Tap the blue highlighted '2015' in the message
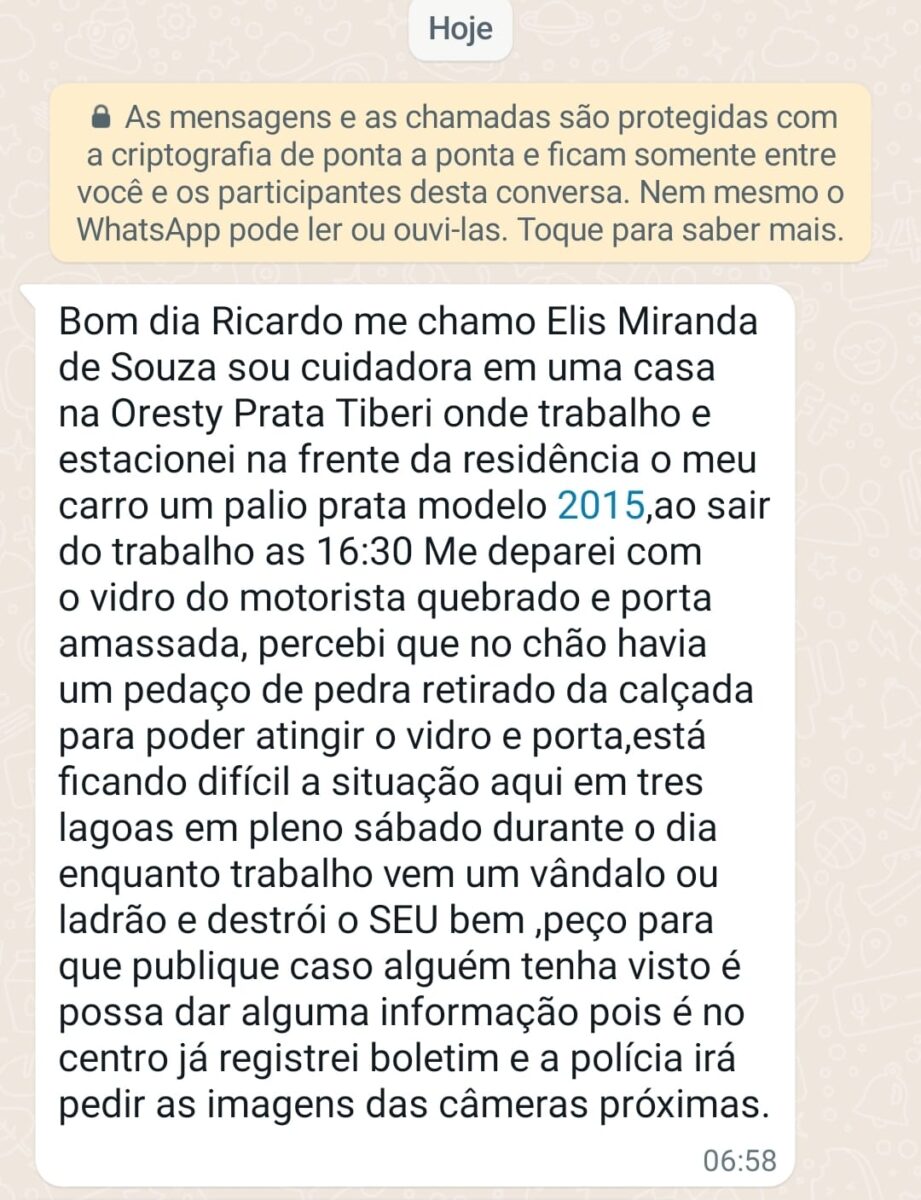921x1200 pixels. (x=599, y=505)
